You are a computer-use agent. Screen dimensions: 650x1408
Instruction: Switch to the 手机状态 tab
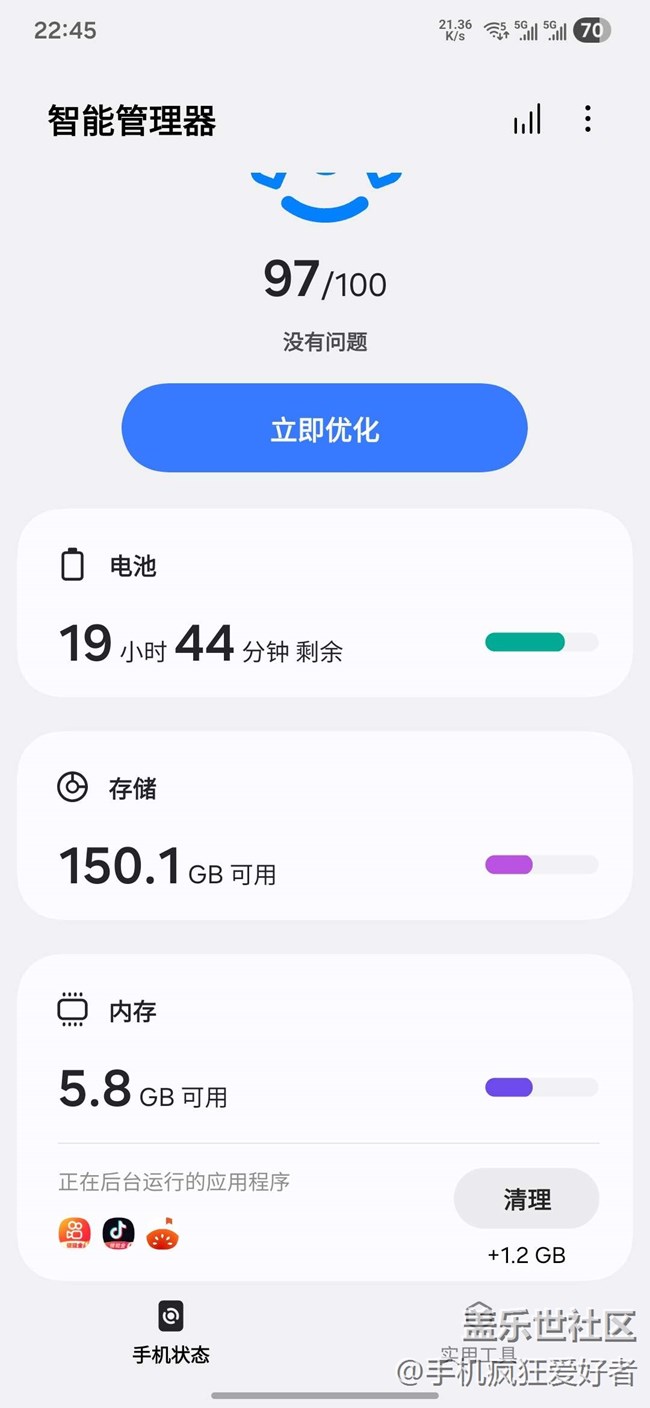[x=171, y=1333]
